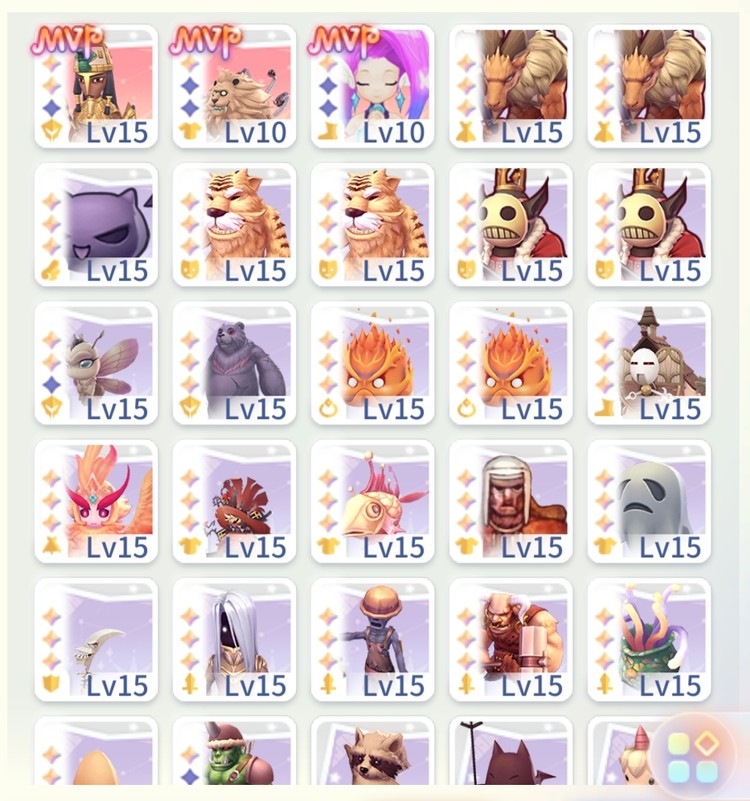Screen dimensions: 750x801
Task: Select the mushroom-hat scarecrow card
Action: click(372, 639)
